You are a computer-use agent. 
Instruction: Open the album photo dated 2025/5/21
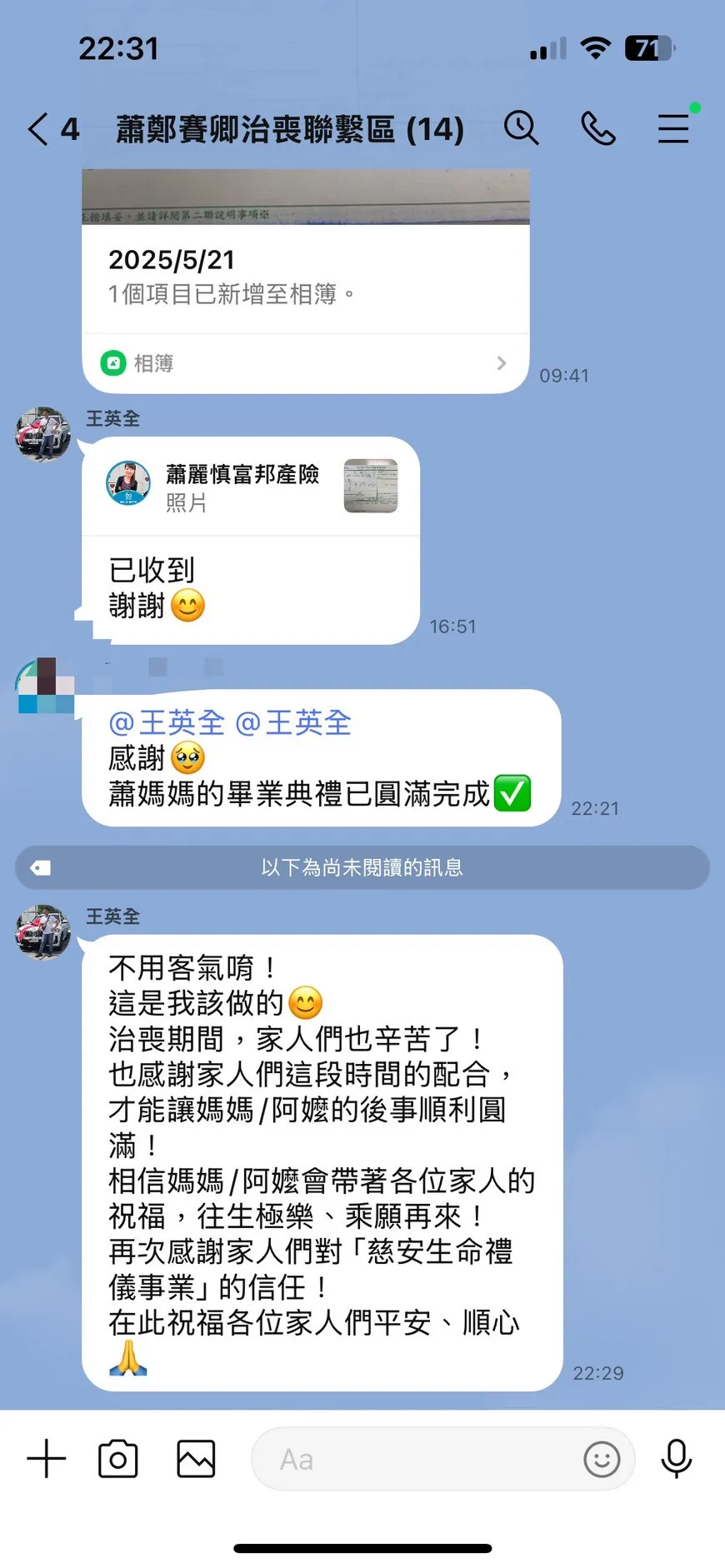point(305,197)
